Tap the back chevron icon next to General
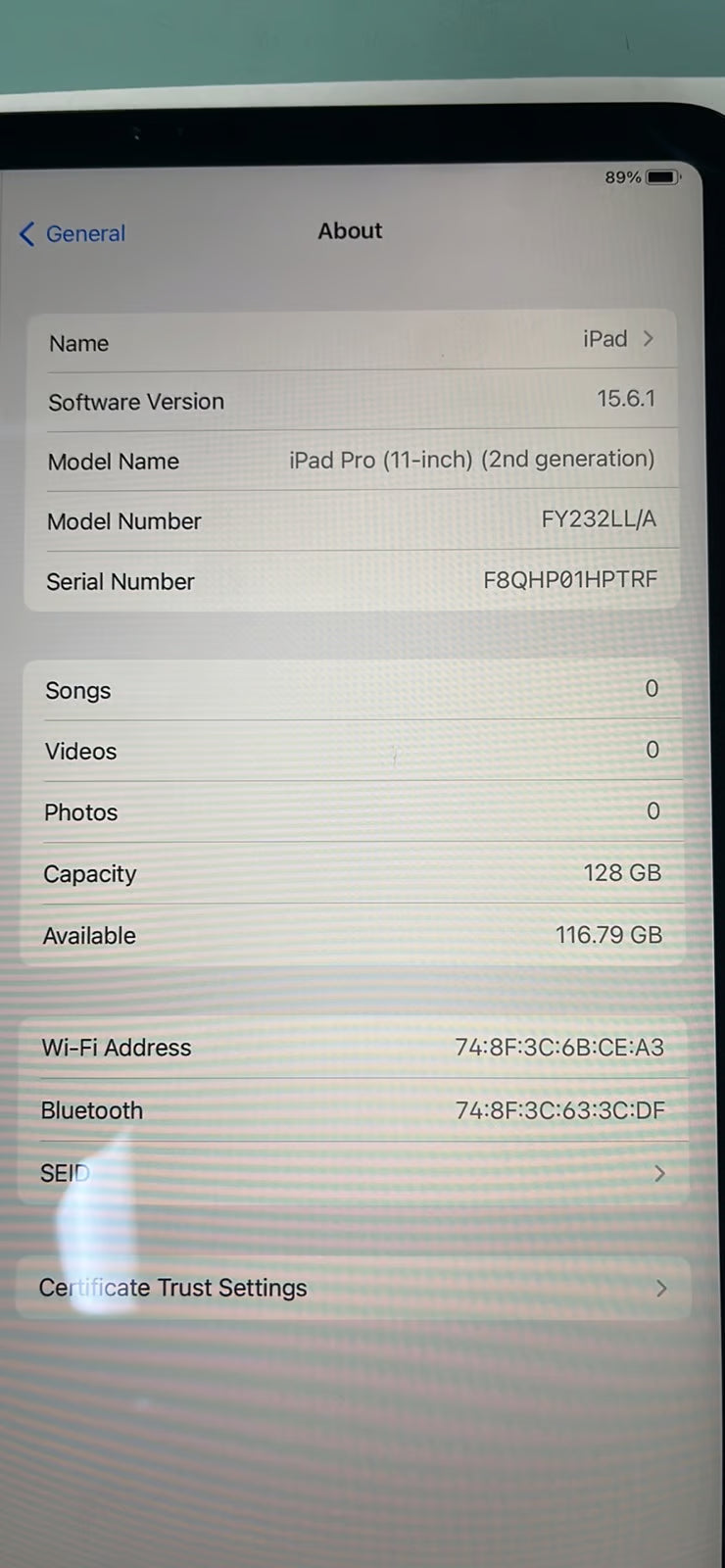This screenshot has width=725, height=1568. pos(26,233)
